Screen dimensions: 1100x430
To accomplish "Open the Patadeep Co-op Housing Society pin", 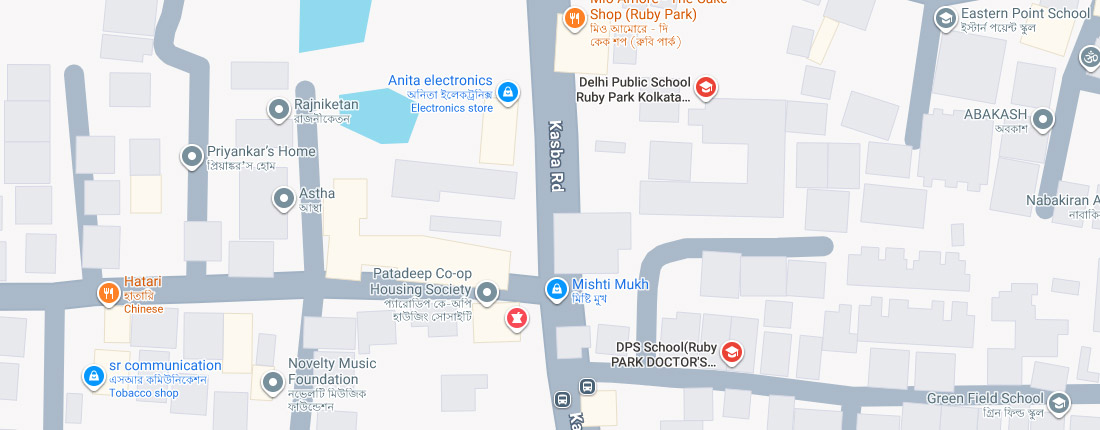I will pyautogui.click(x=487, y=293).
